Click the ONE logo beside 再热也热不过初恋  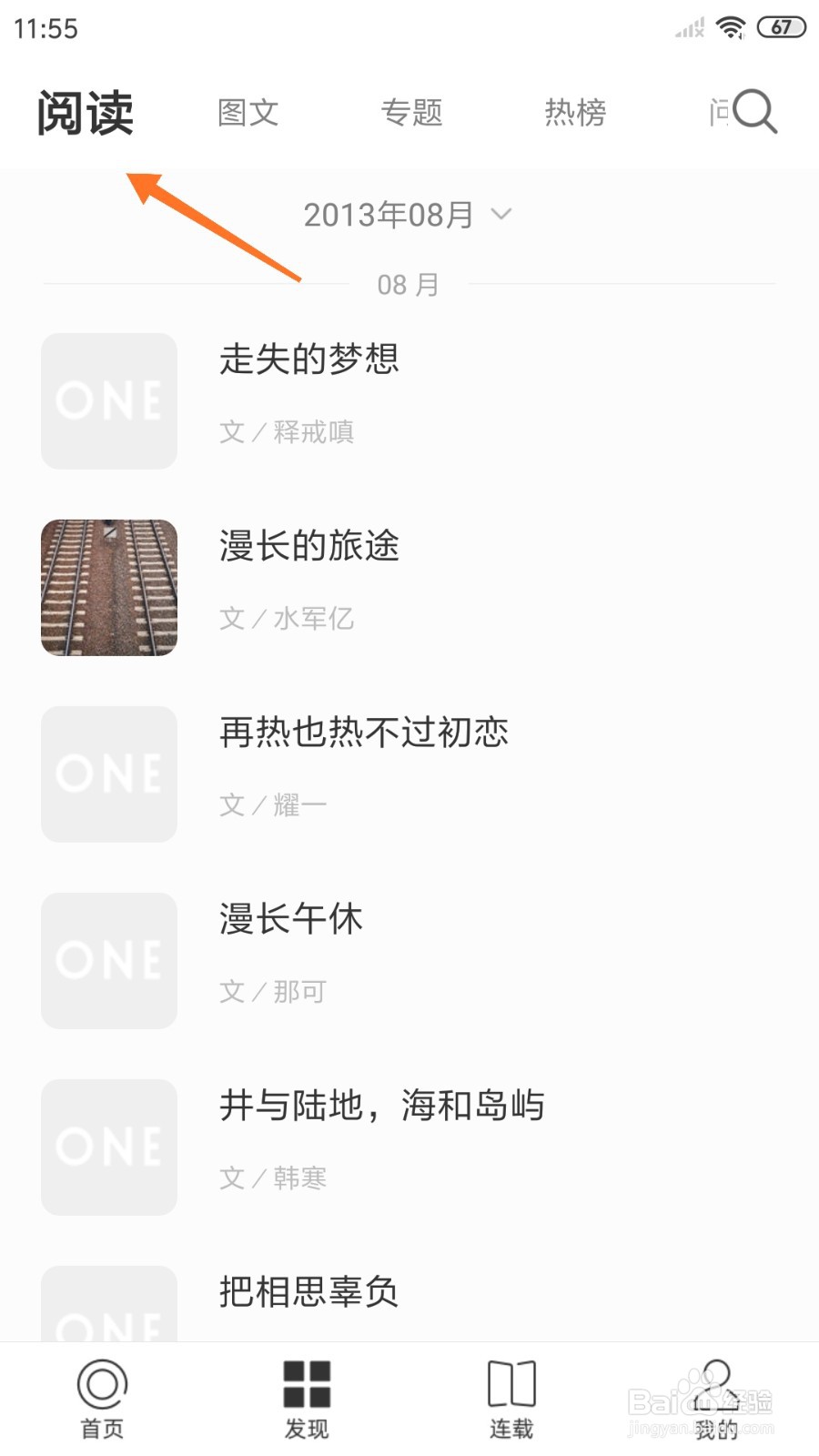pos(108,773)
